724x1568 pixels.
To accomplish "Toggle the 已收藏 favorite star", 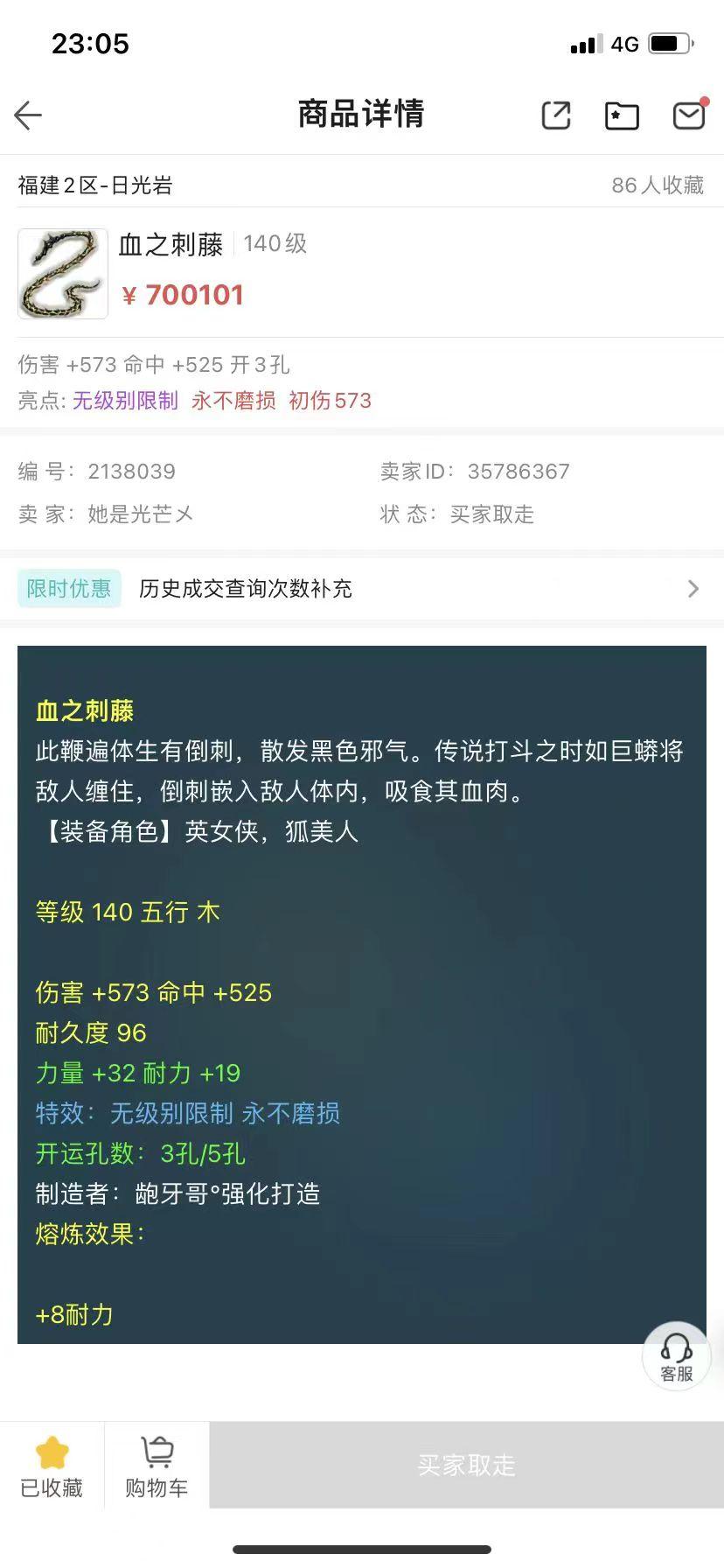I will [52, 1466].
